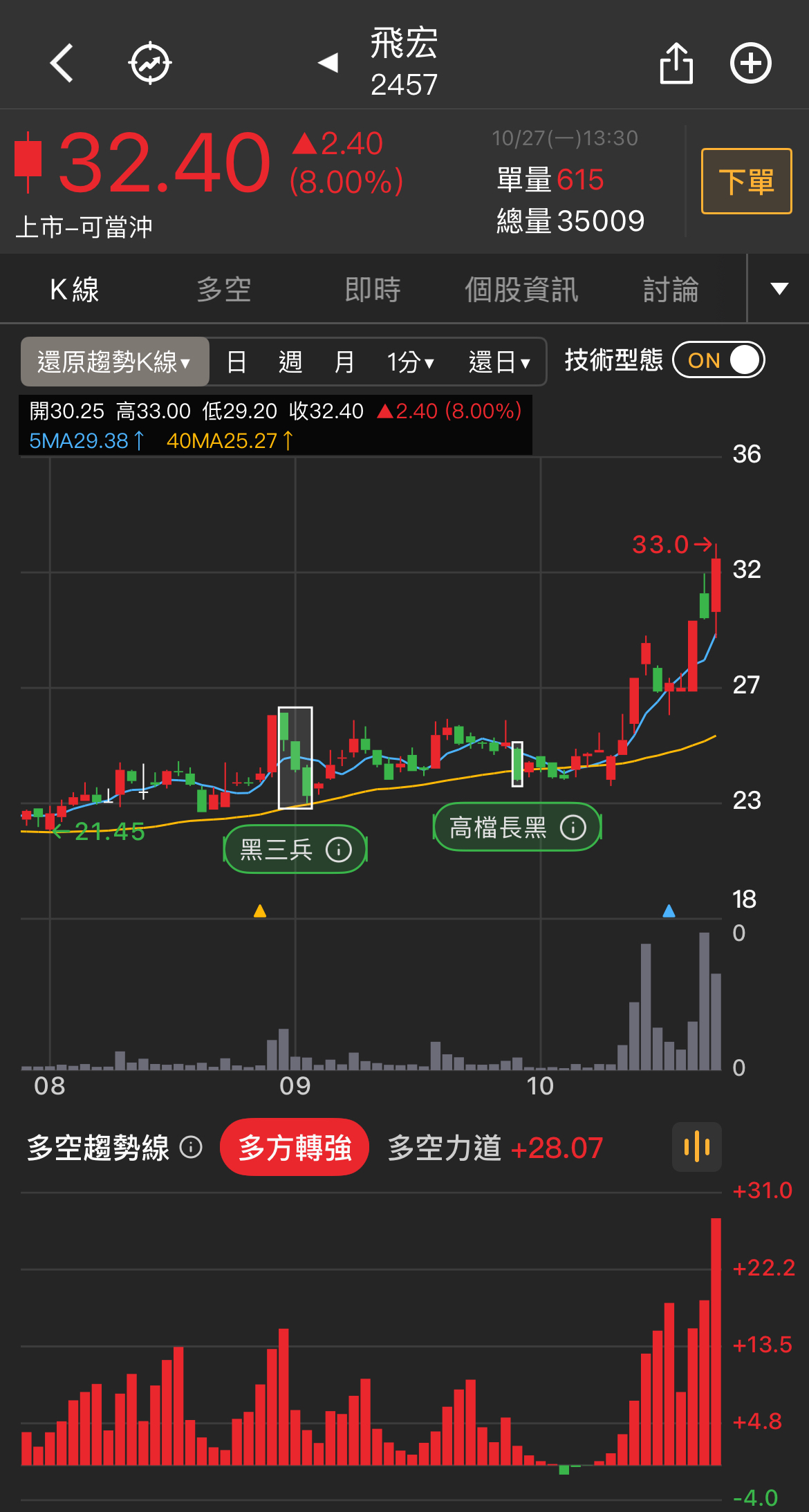Expand the tab list dropdown arrow

[x=779, y=289]
